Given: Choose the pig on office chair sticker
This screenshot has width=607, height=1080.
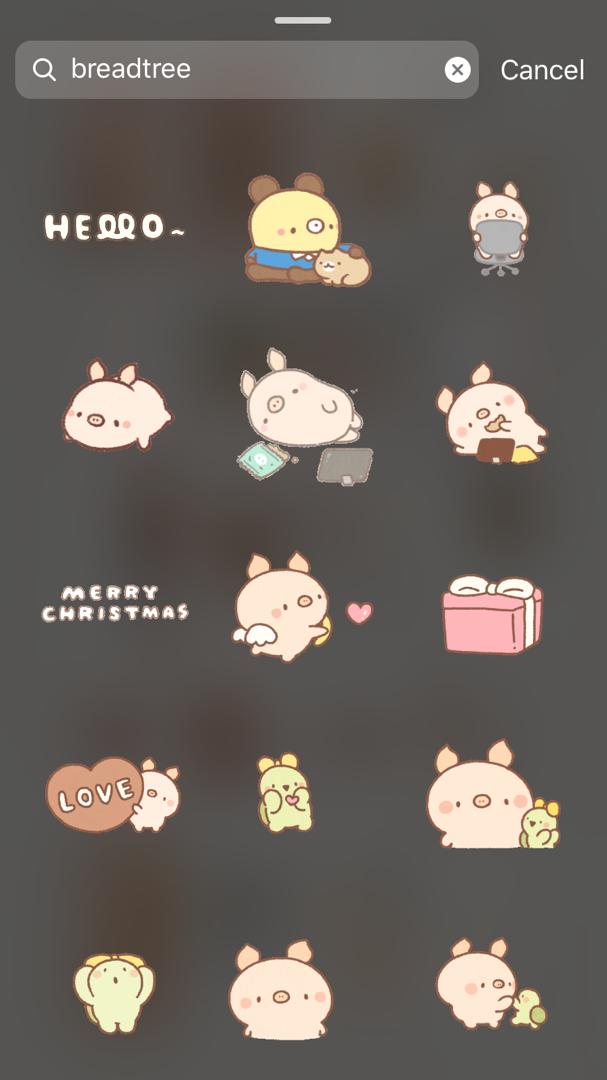Looking at the screenshot, I should [x=497, y=229].
